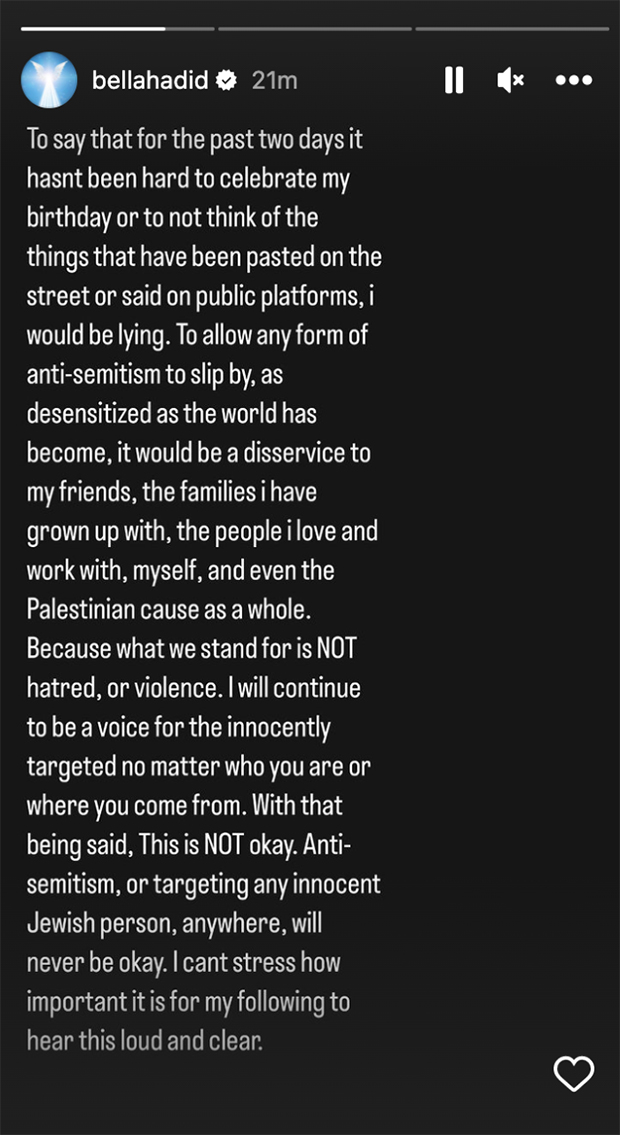The height and width of the screenshot is (1135, 620).
Task: Open bellahadid's profile picture
Action: [49, 80]
